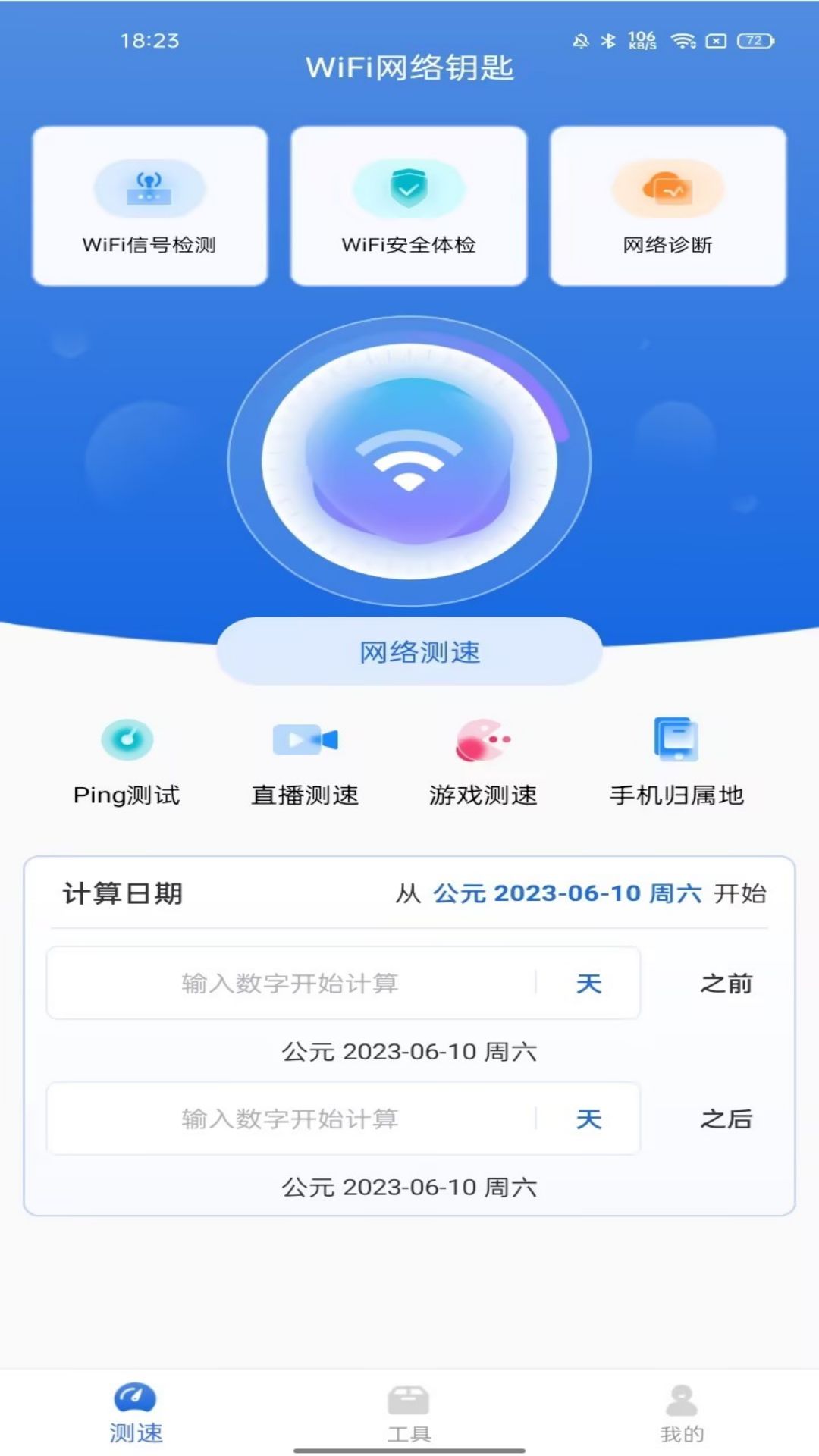Image resolution: width=819 pixels, height=1456 pixels.
Task: Open the WiFi安全体检 card
Action: click(x=409, y=206)
